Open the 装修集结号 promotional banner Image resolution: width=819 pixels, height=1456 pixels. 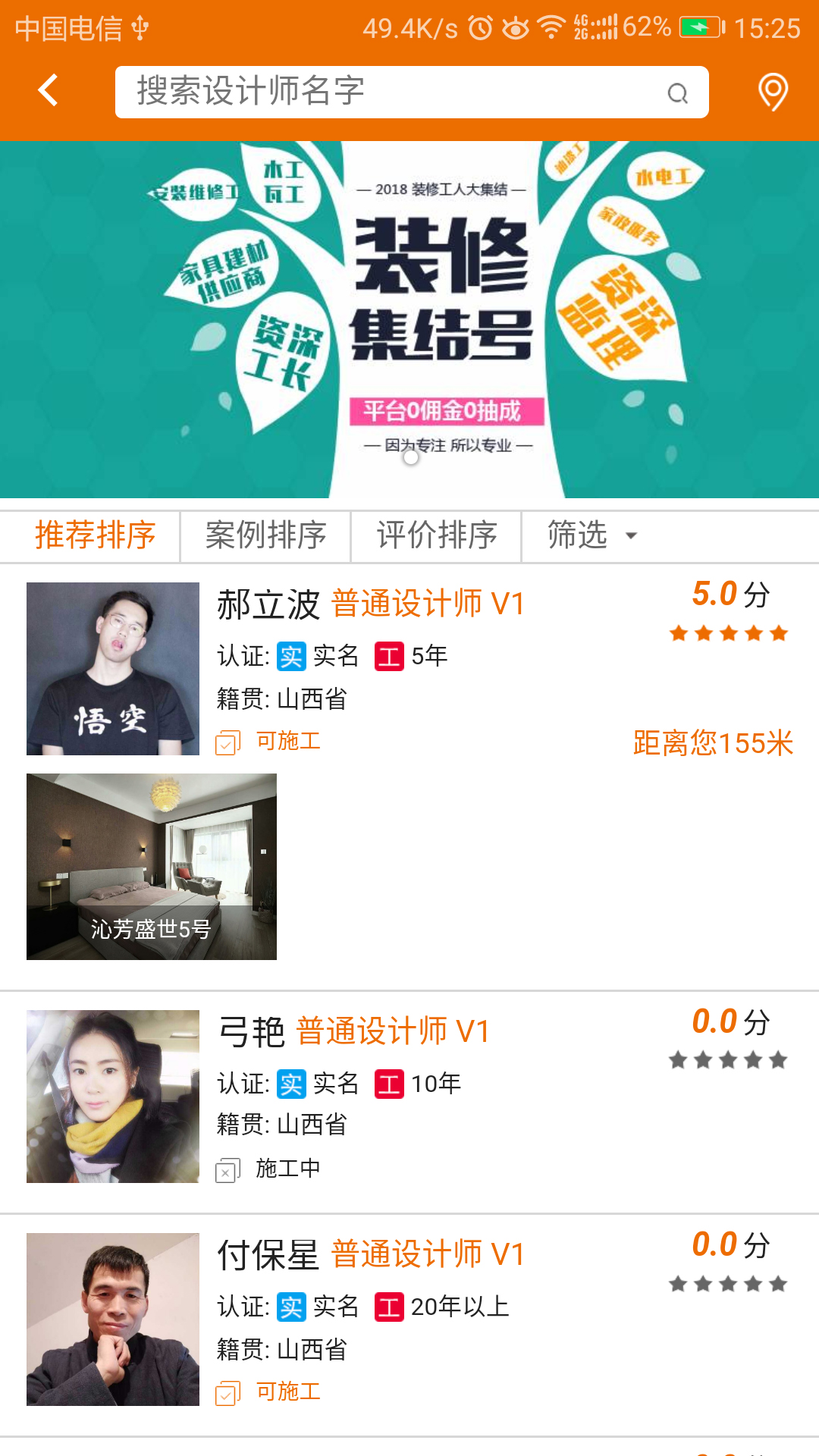point(409,318)
